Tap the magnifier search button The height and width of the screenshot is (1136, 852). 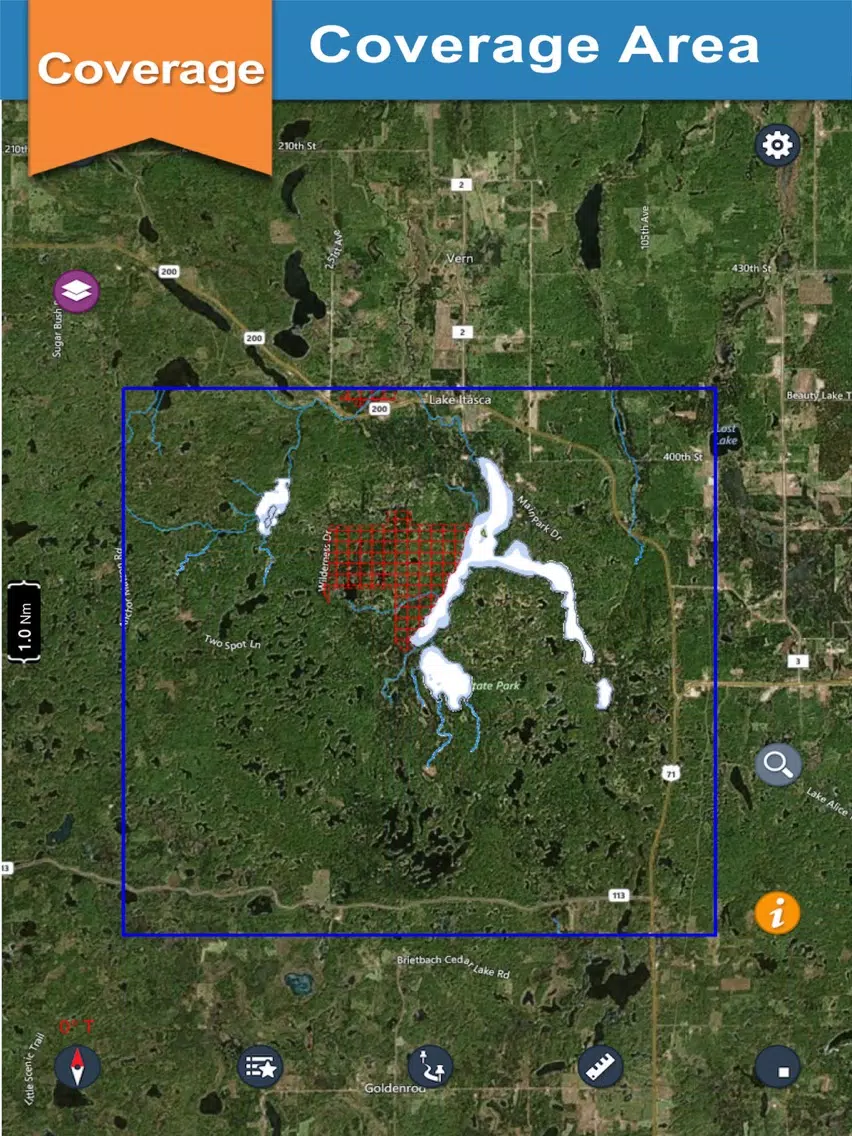coord(777,764)
